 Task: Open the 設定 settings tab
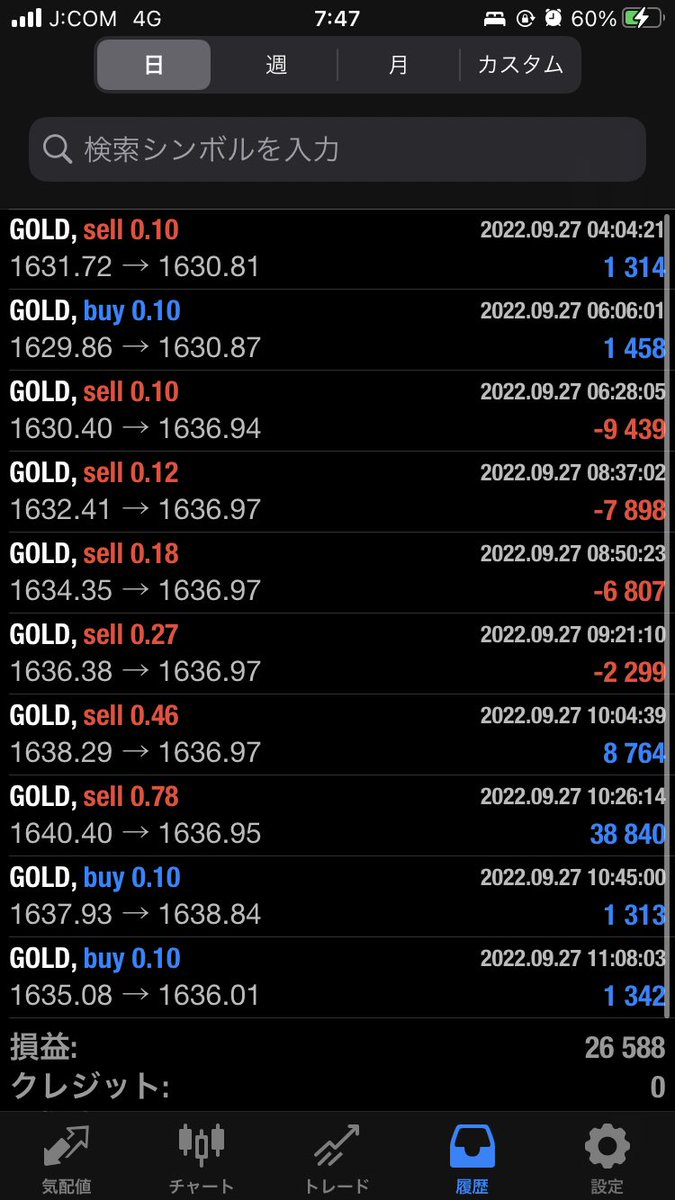pos(607,1158)
